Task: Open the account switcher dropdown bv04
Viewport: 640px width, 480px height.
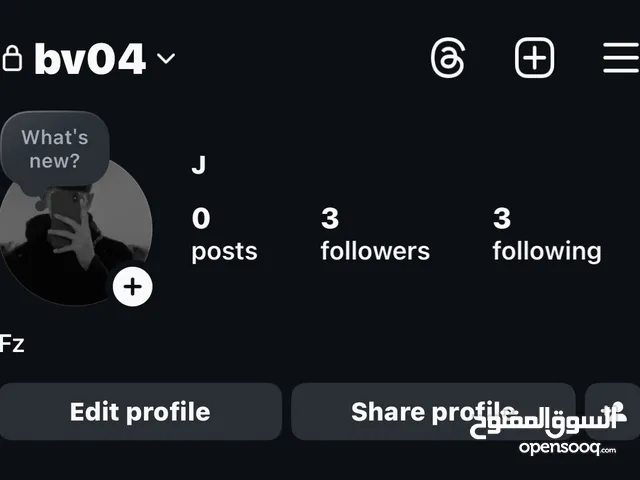Action: [x=100, y=59]
